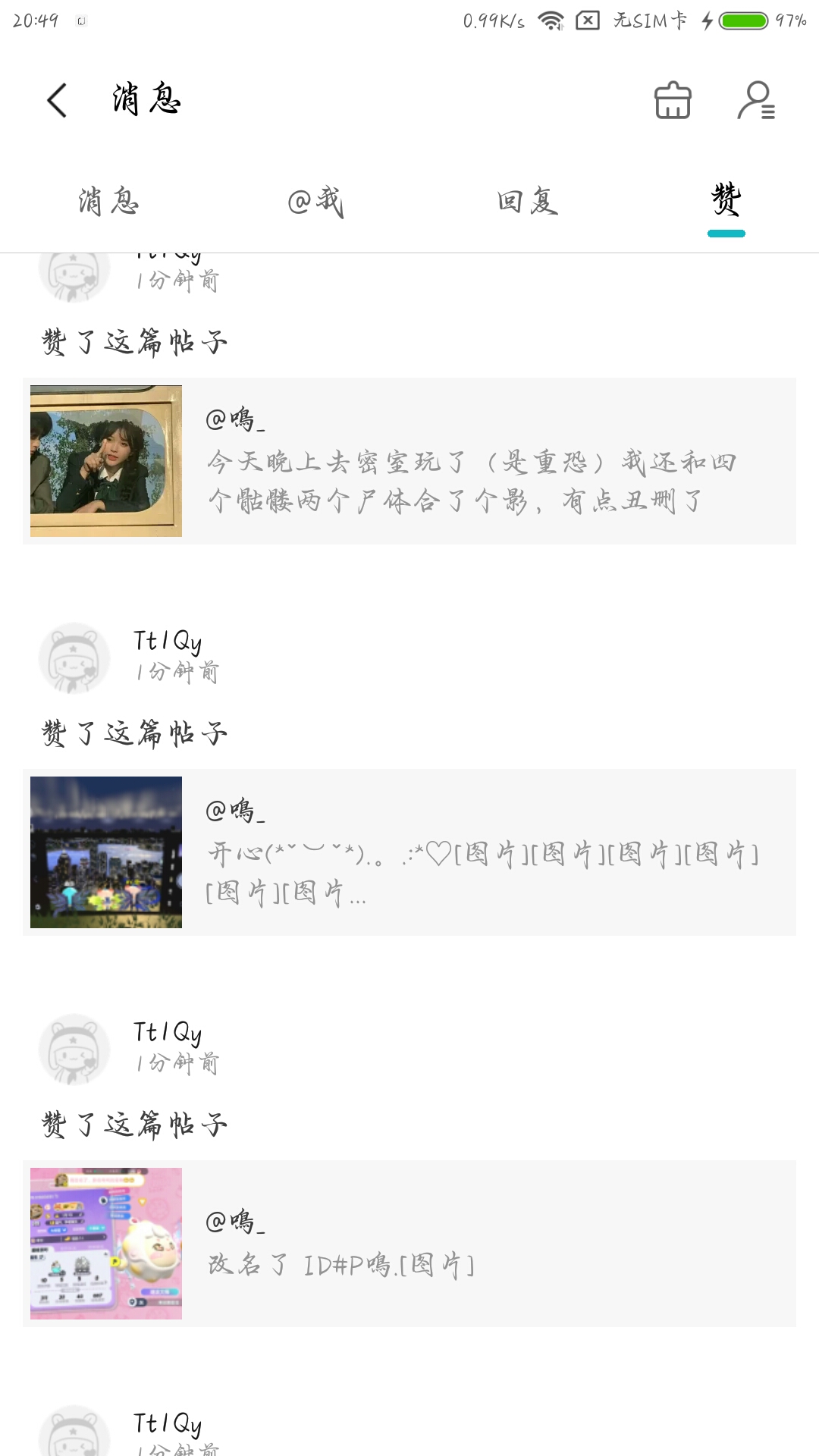Viewport: 819px width, 1456px height.
Task: Open the contacts list icon
Action: (756, 100)
